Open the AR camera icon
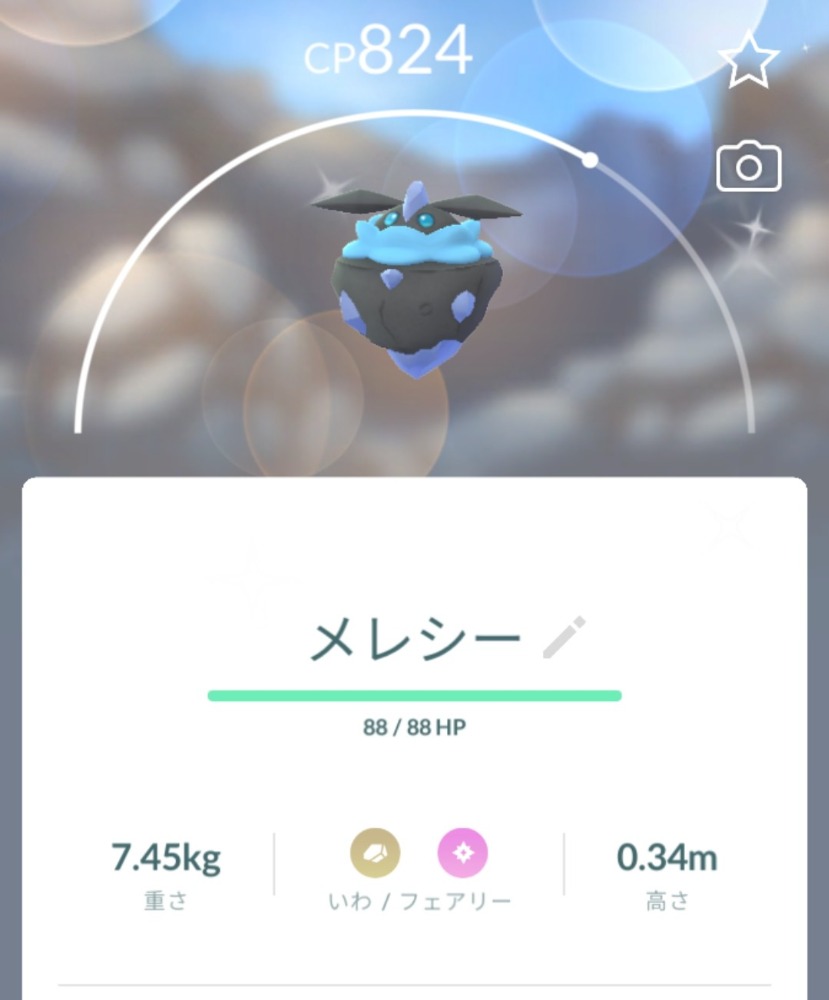 [748, 166]
